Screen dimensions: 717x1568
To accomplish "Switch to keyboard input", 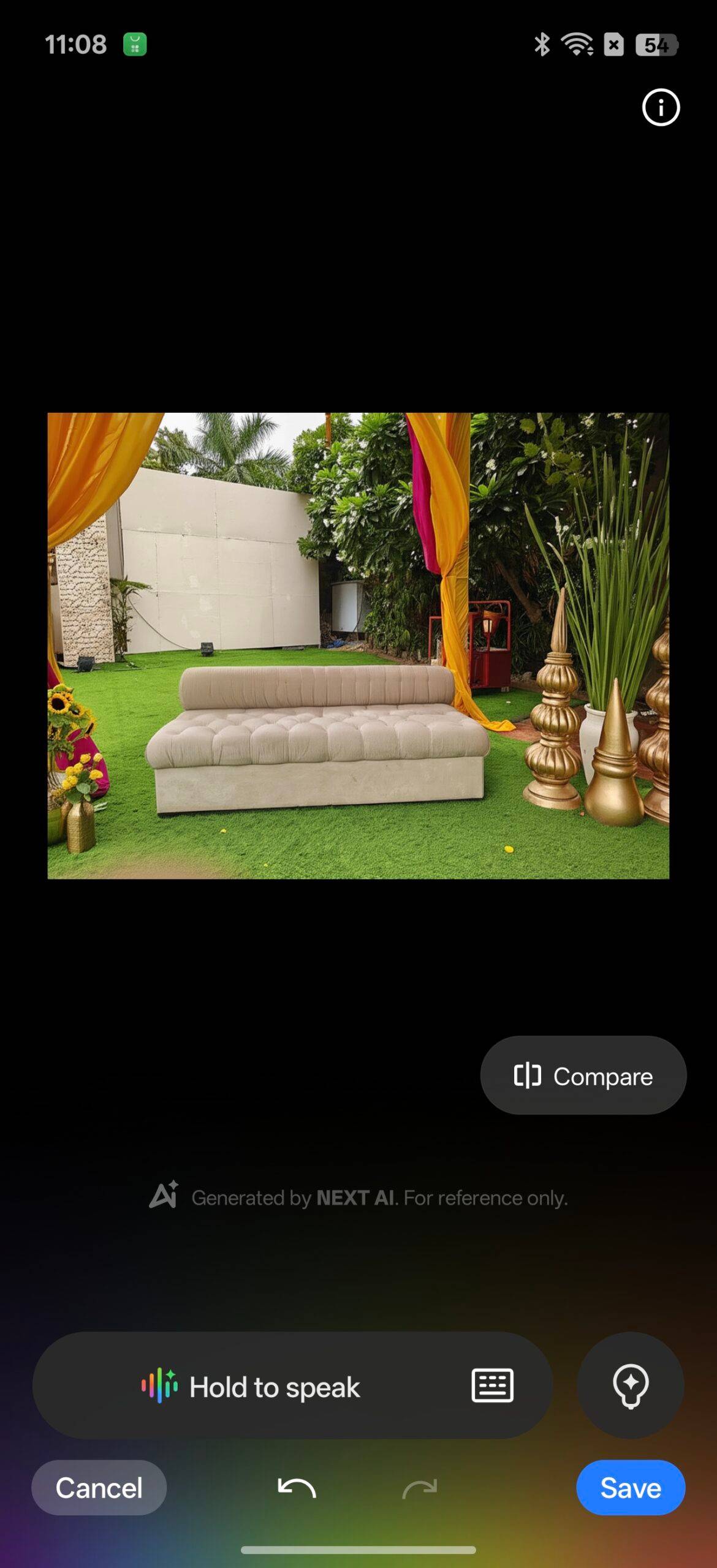I will [492, 1385].
